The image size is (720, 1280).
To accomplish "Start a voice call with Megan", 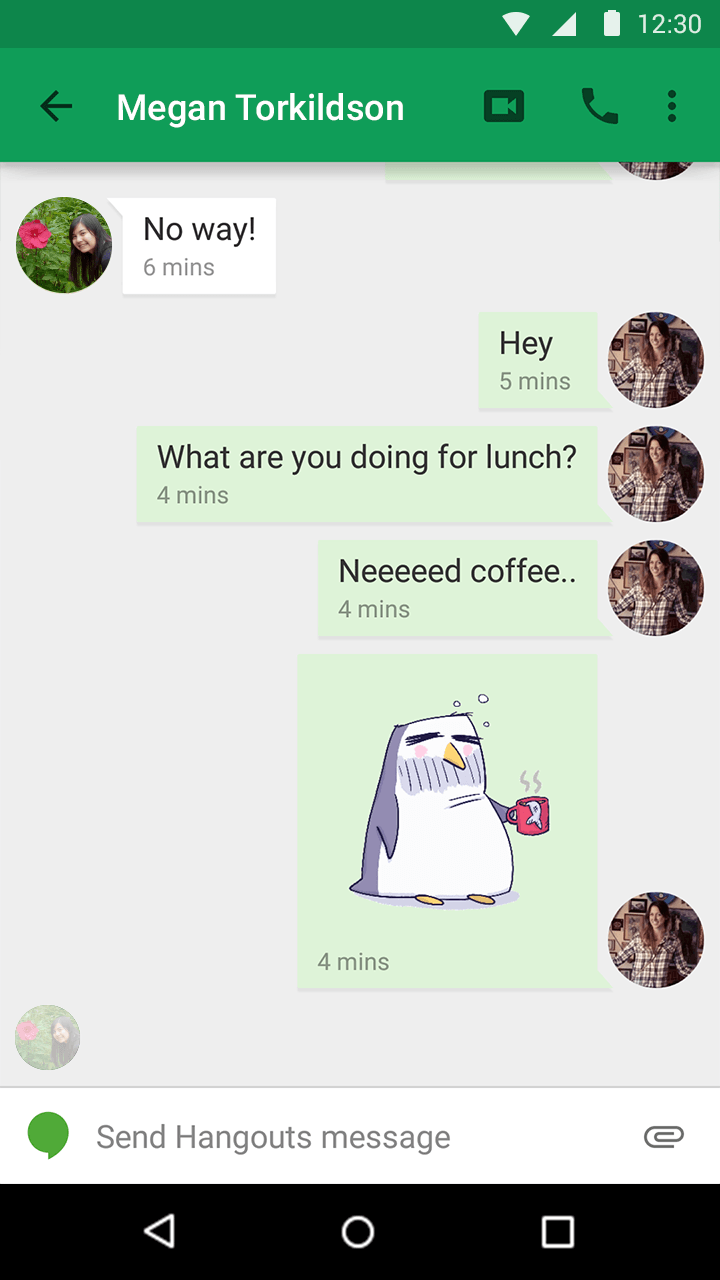I will (599, 106).
